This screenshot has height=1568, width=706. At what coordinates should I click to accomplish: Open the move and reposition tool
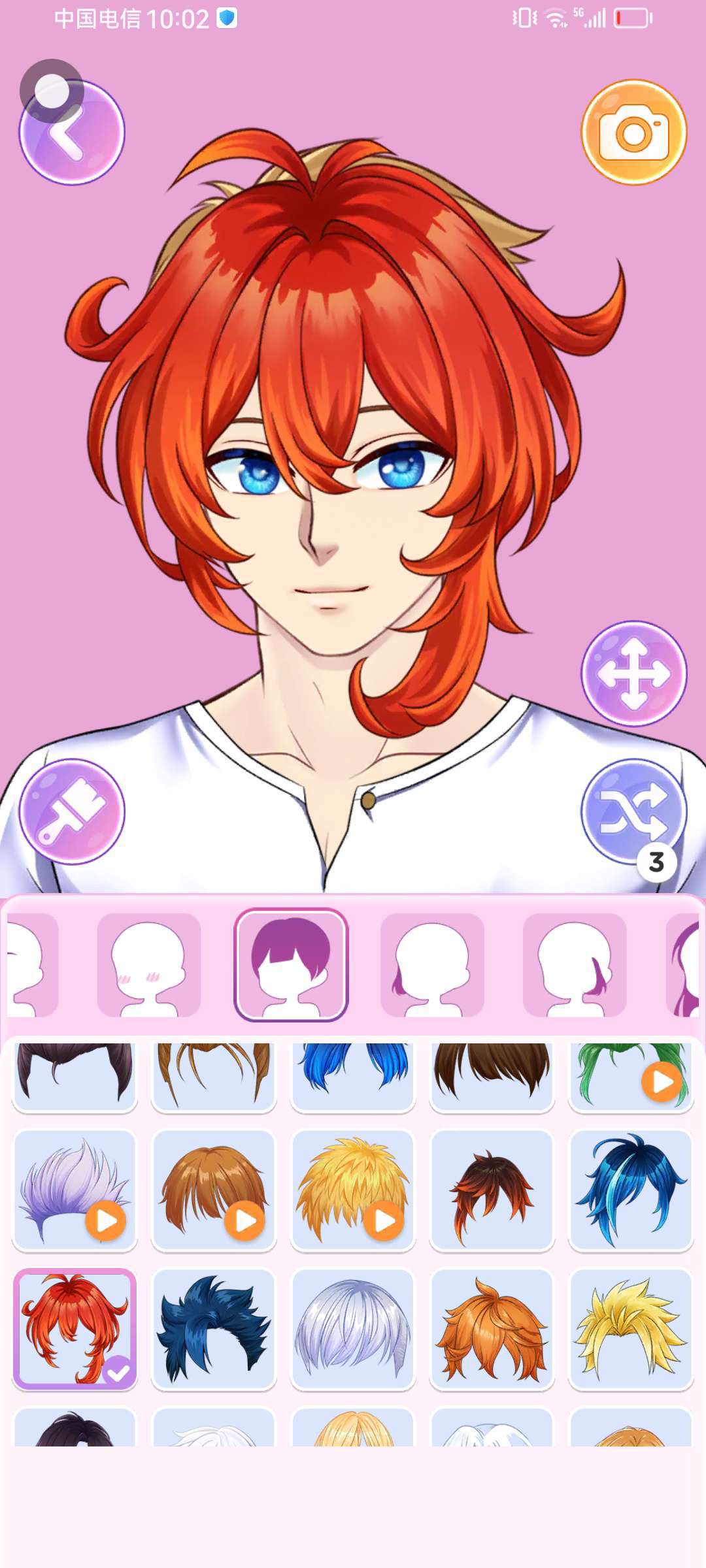pos(633,673)
